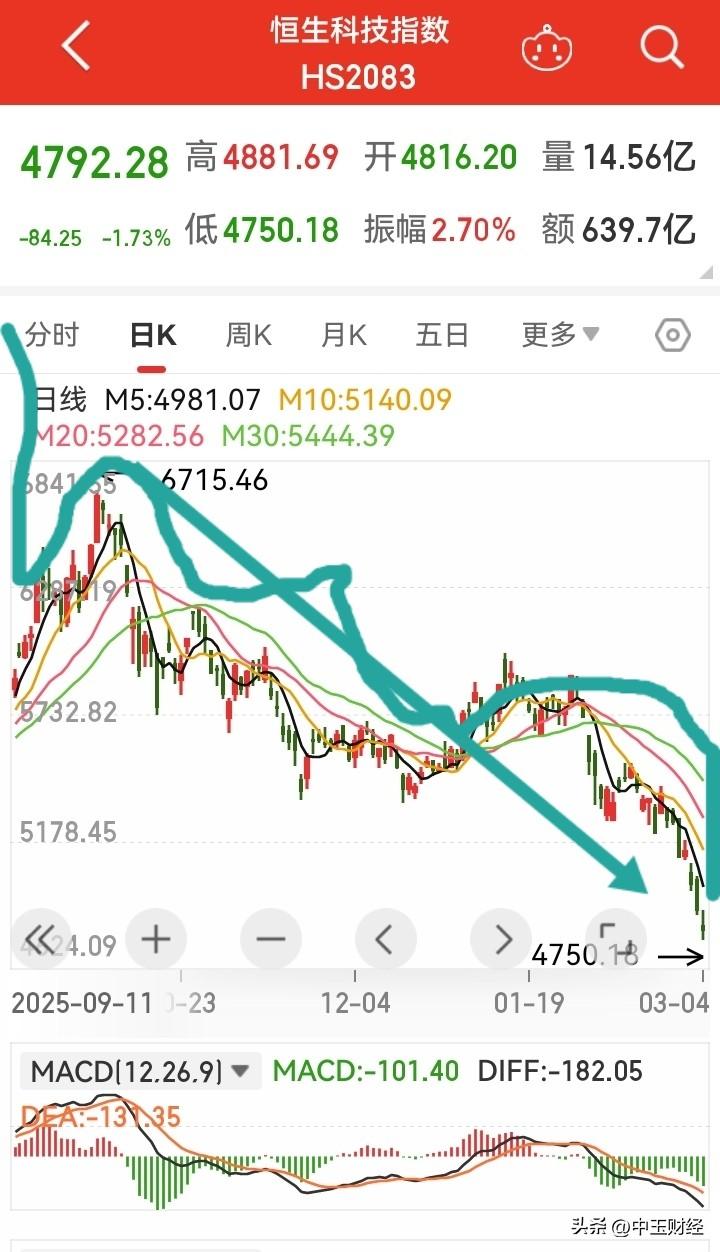Zoom out using the minus icon
The width and height of the screenshot is (720, 1252).
[x=270, y=939]
